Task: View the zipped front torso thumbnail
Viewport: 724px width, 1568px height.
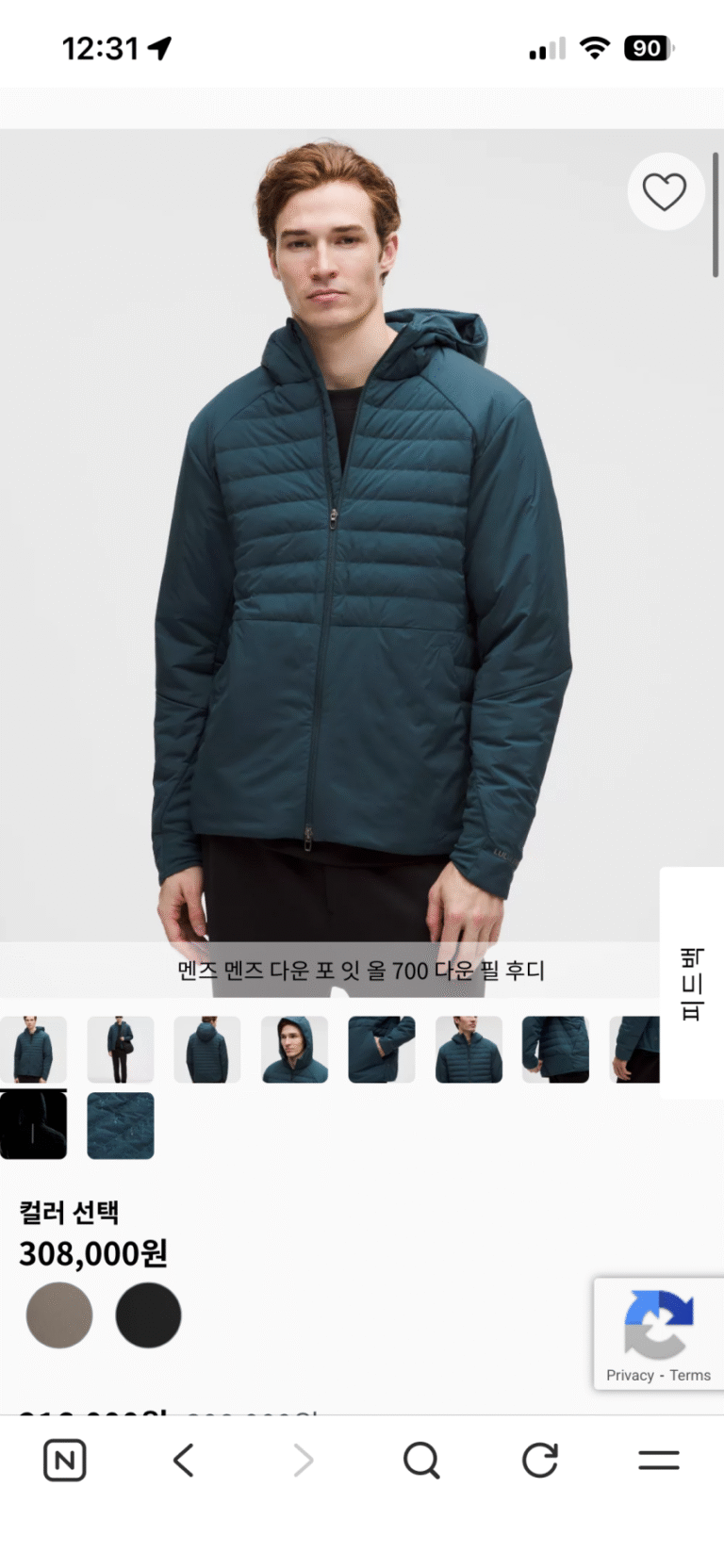Action: (469, 1049)
